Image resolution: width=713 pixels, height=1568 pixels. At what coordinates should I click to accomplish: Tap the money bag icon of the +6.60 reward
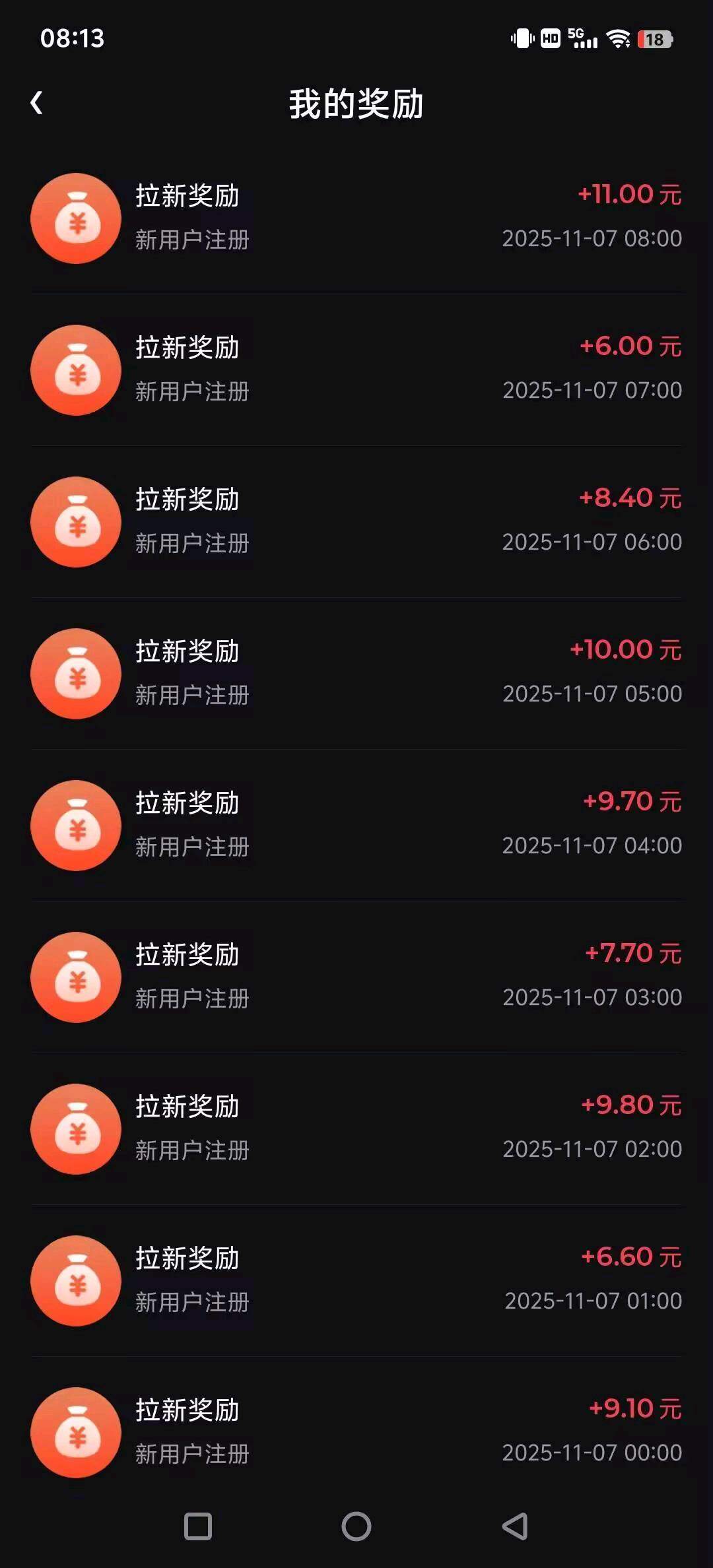(76, 1282)
